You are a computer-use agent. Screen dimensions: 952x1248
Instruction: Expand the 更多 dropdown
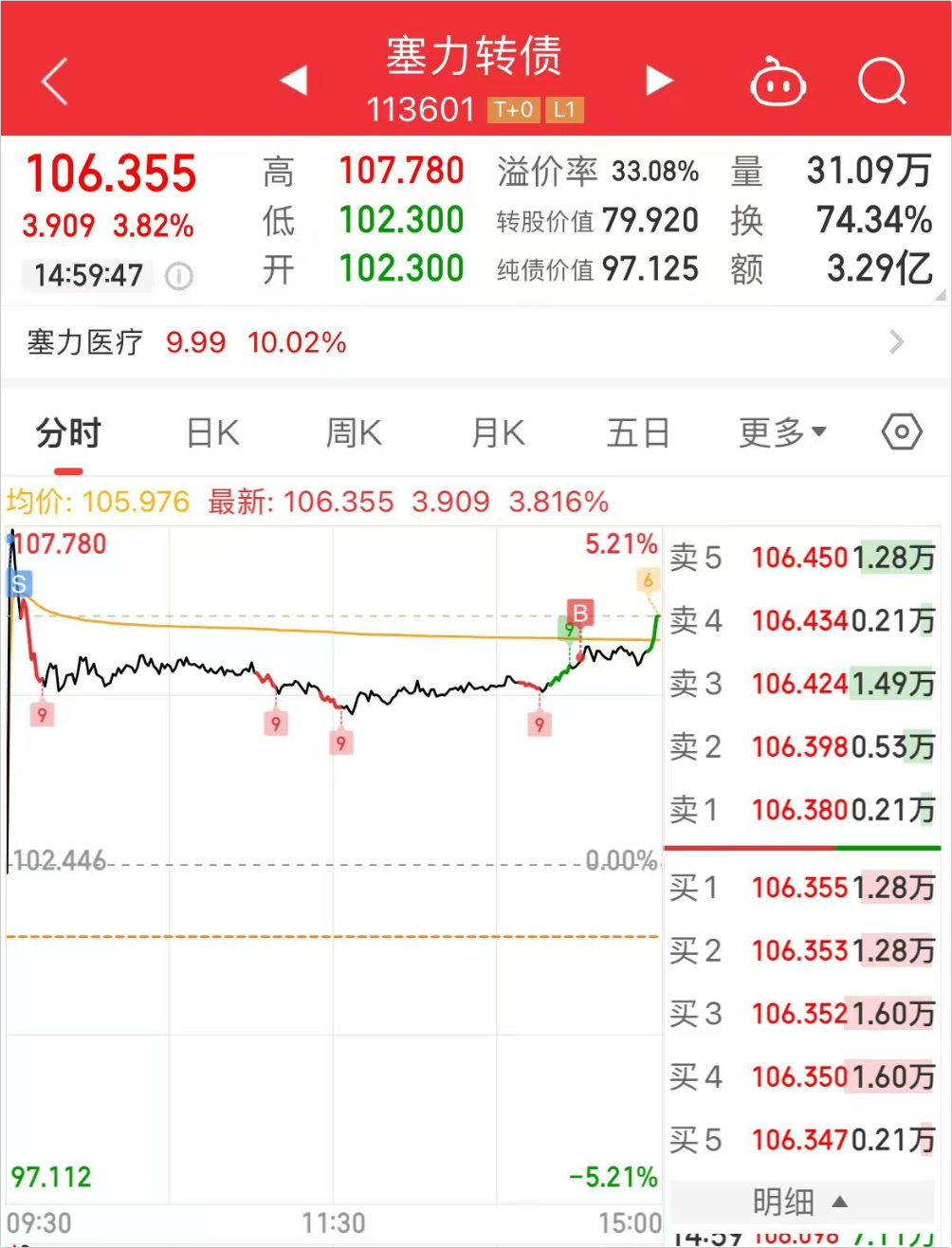point(782,434)
